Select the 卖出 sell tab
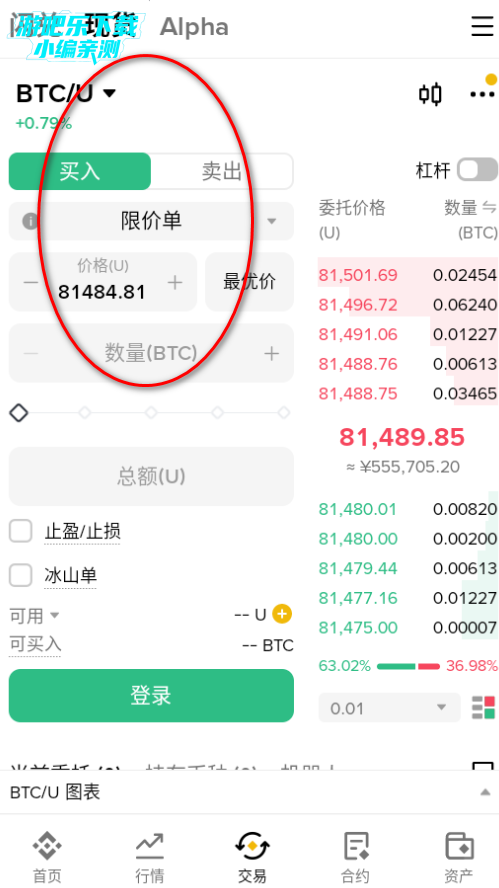Screen dimensions: 499x888 click(x=222, y=171)
